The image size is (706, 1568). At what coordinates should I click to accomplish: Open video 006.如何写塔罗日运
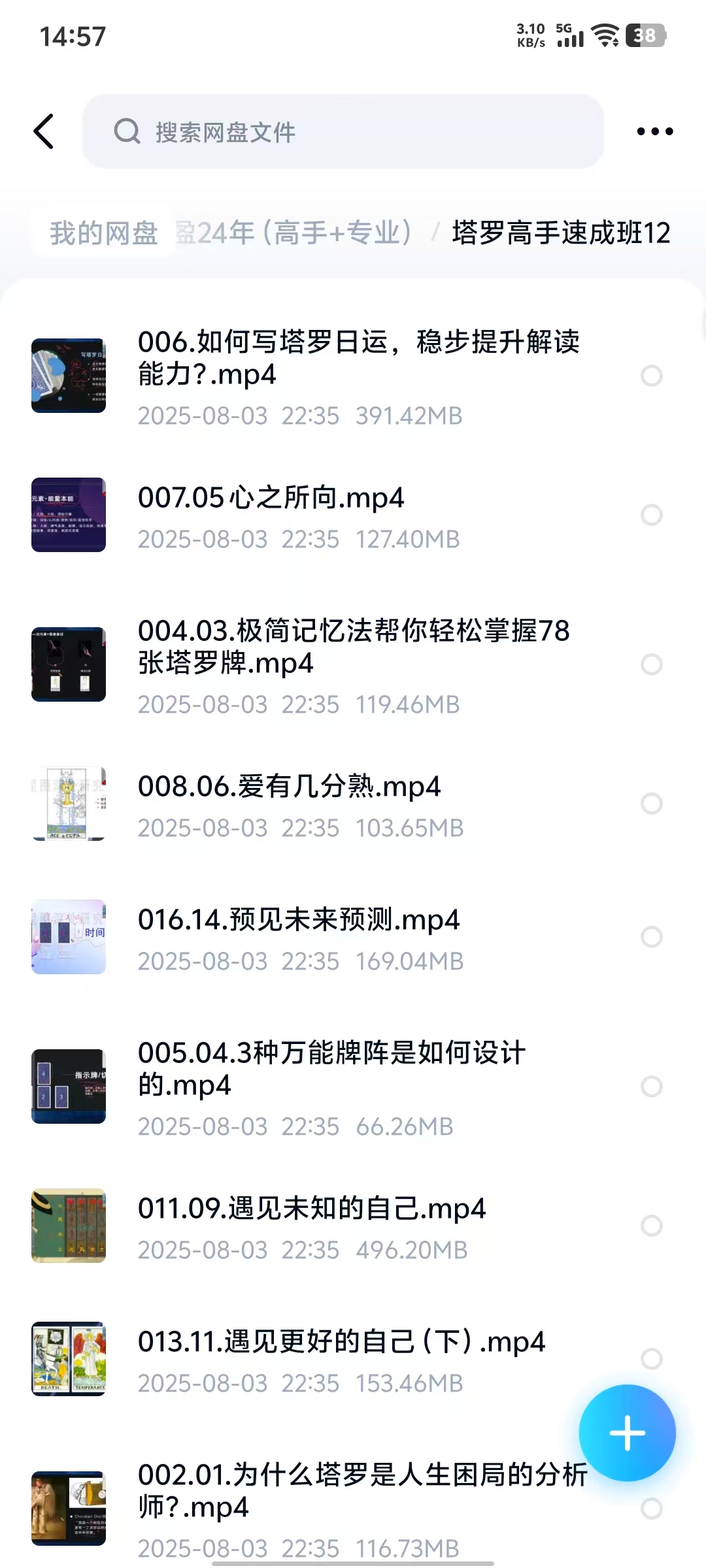358,358
